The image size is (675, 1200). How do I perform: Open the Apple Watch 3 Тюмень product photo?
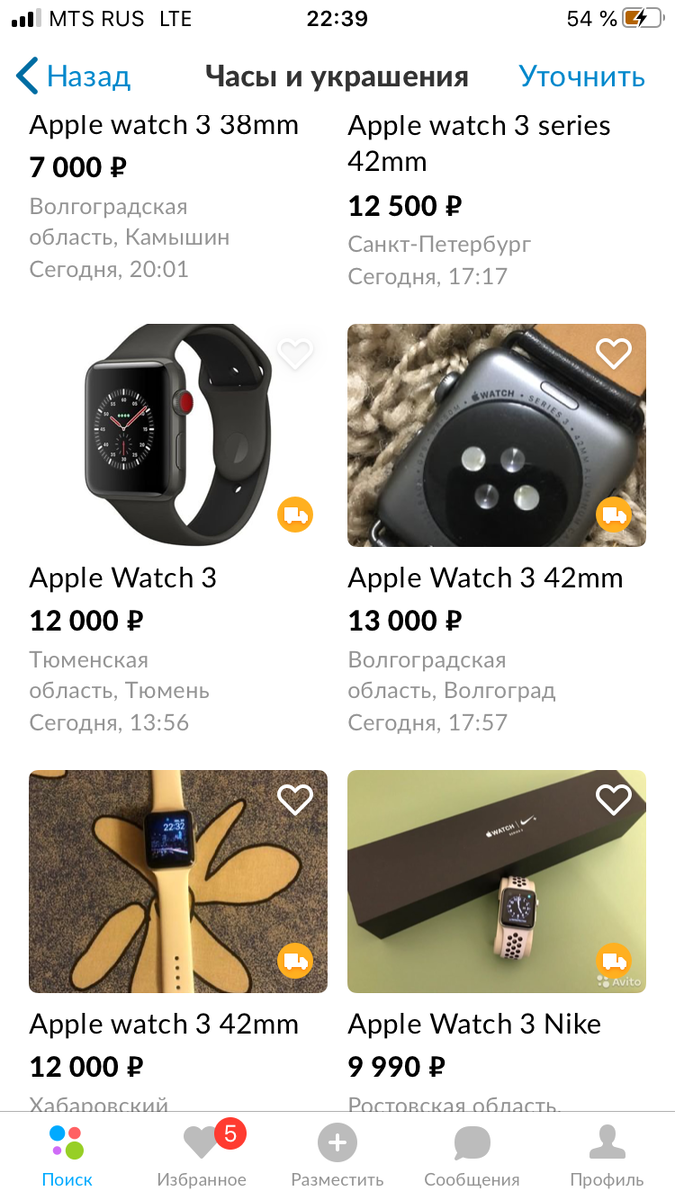click(178, 435)
